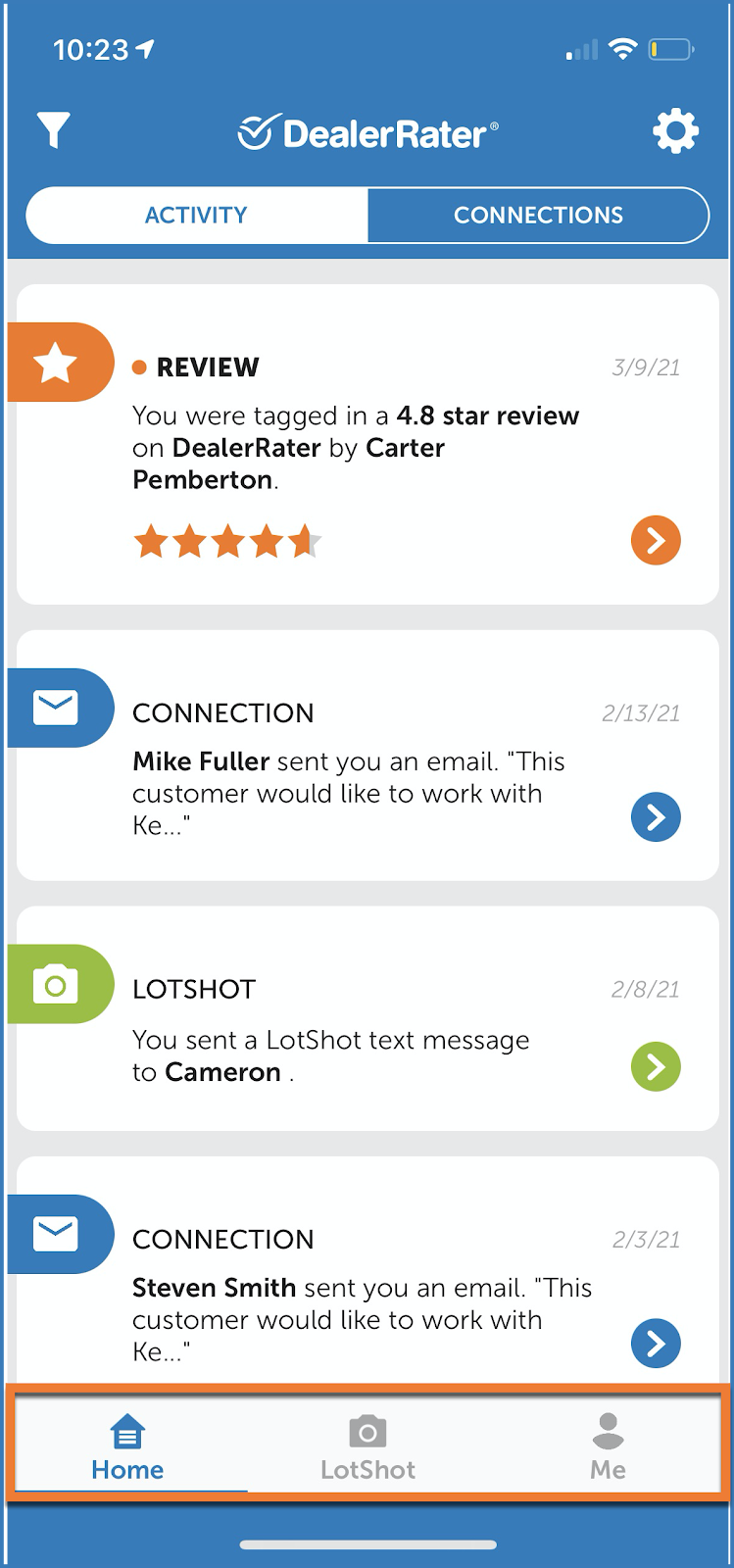Select the Activity segment

click(x=196, y=216)
